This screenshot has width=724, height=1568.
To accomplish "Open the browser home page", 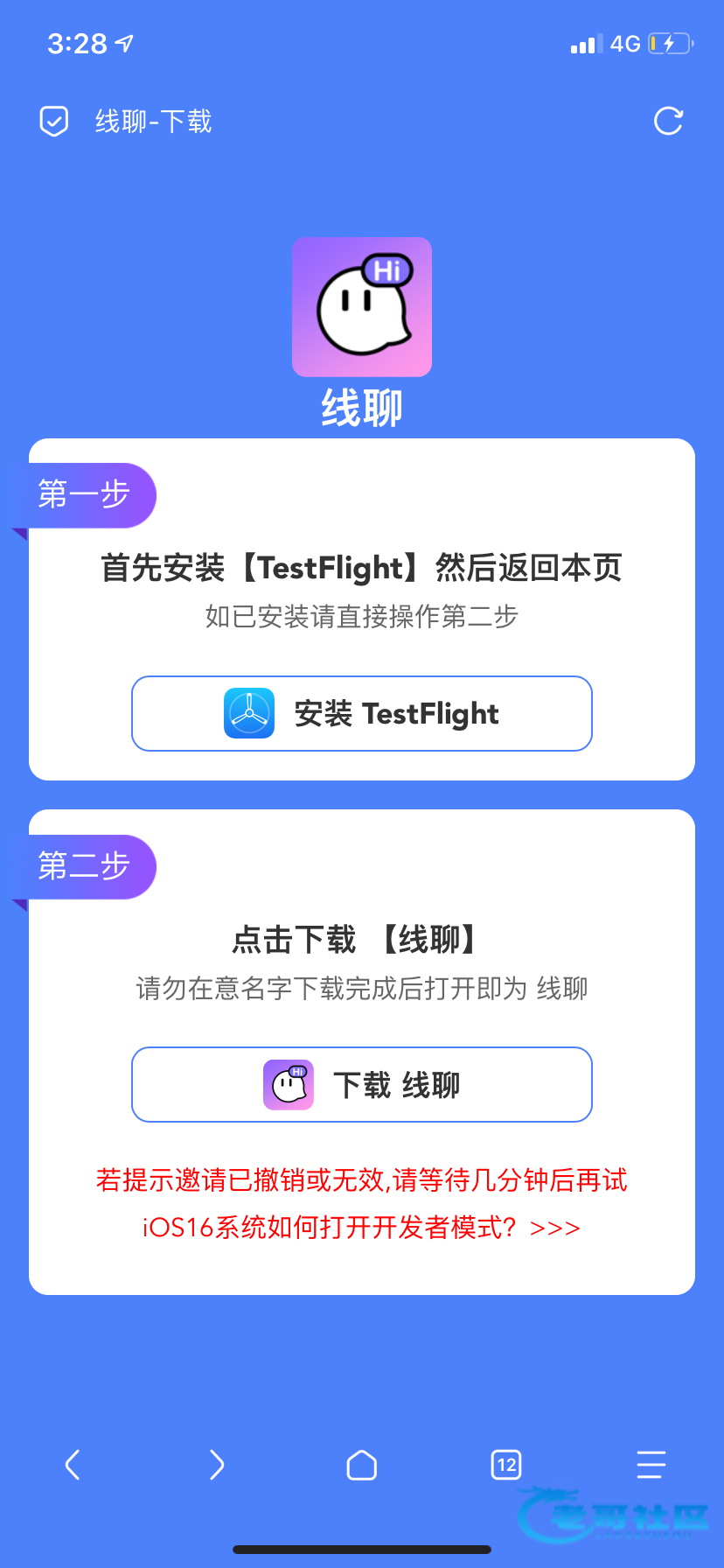I will pyautogui.click(x=362, y=1464).
